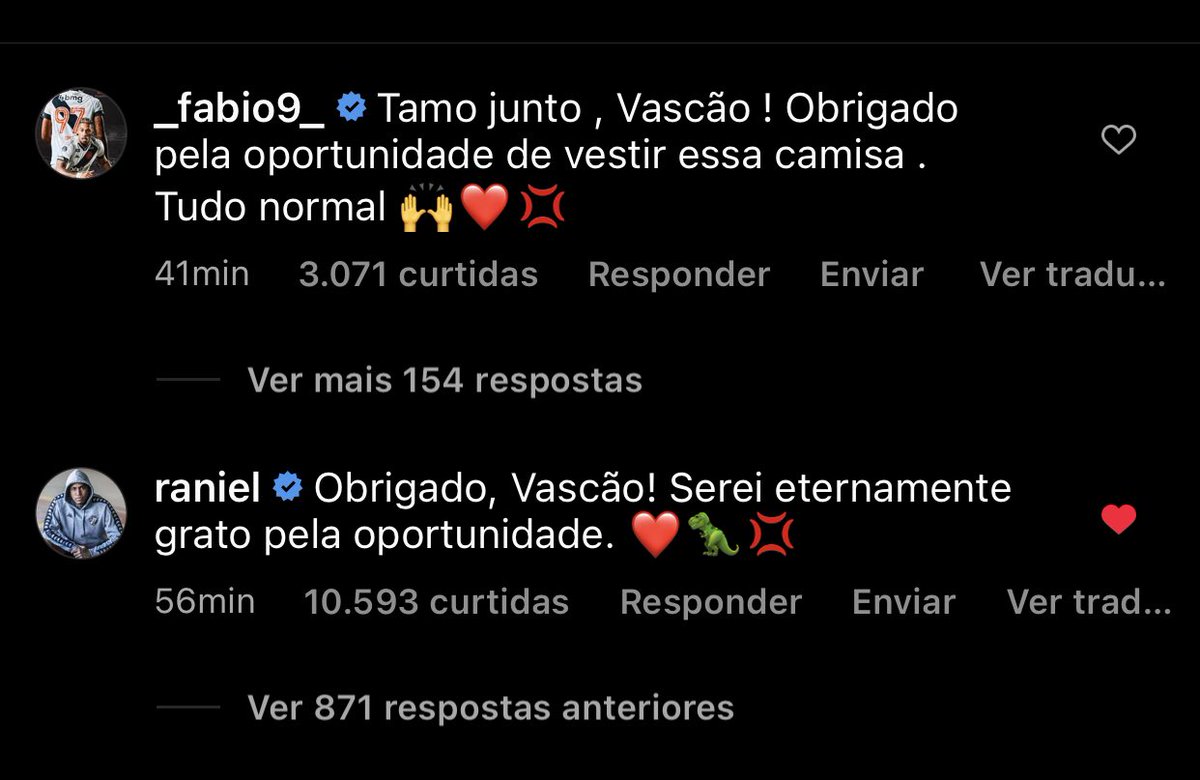Reply to _fabio9_ via Responder
The image size is (1200, 780).
679,274
